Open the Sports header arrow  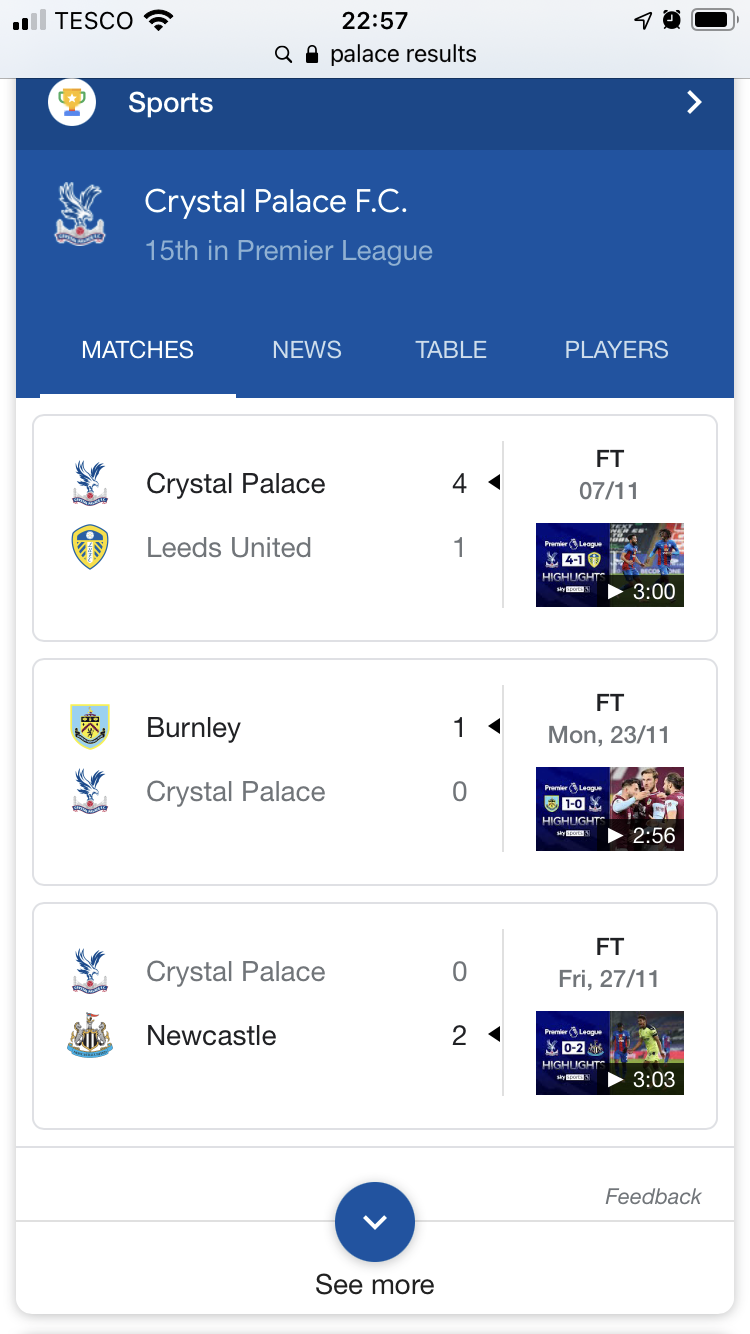click(694, 102)
